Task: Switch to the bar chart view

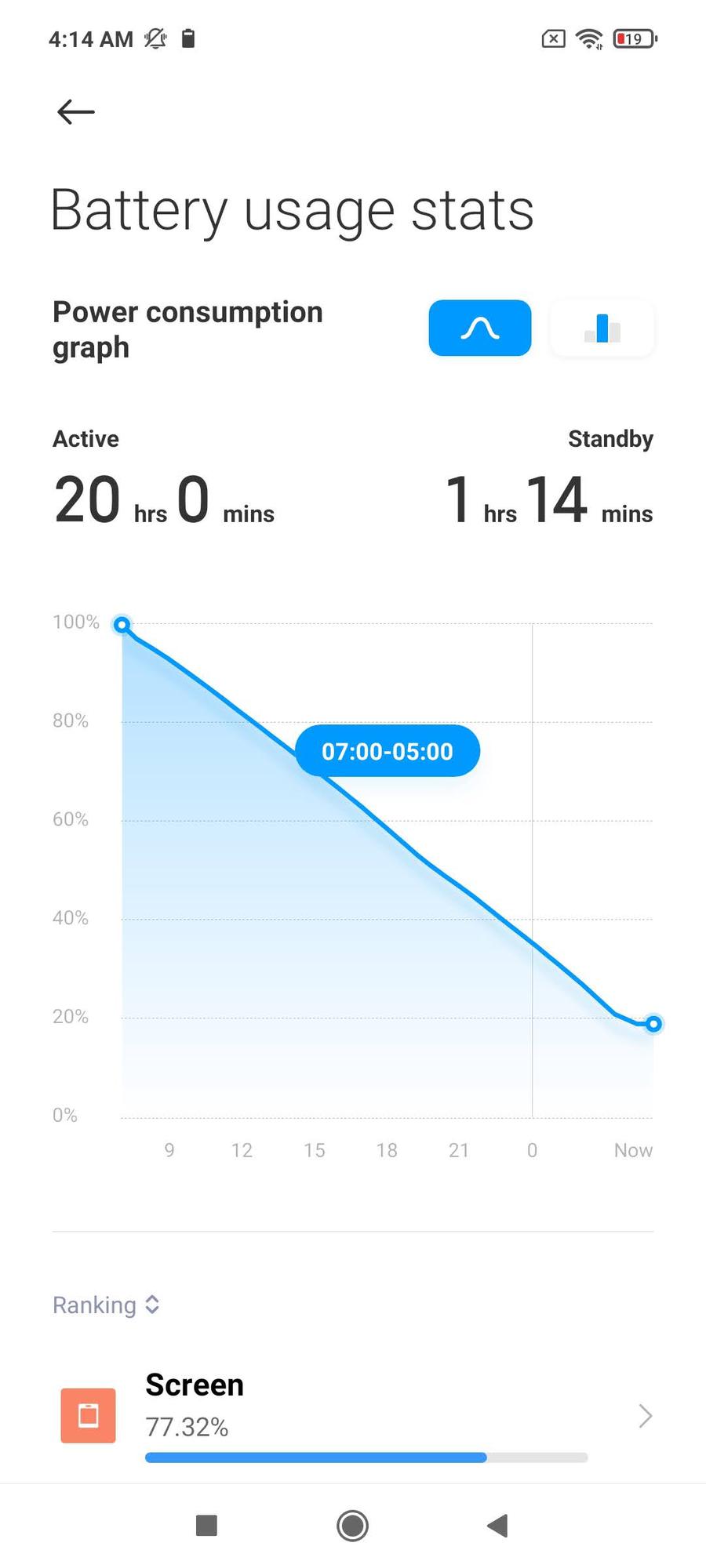Action: (602, 328)
